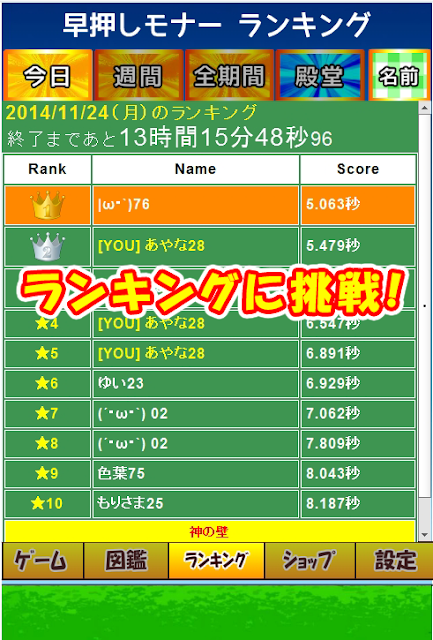Open the ショップ shop
The image size is (433, 640).
310,560
